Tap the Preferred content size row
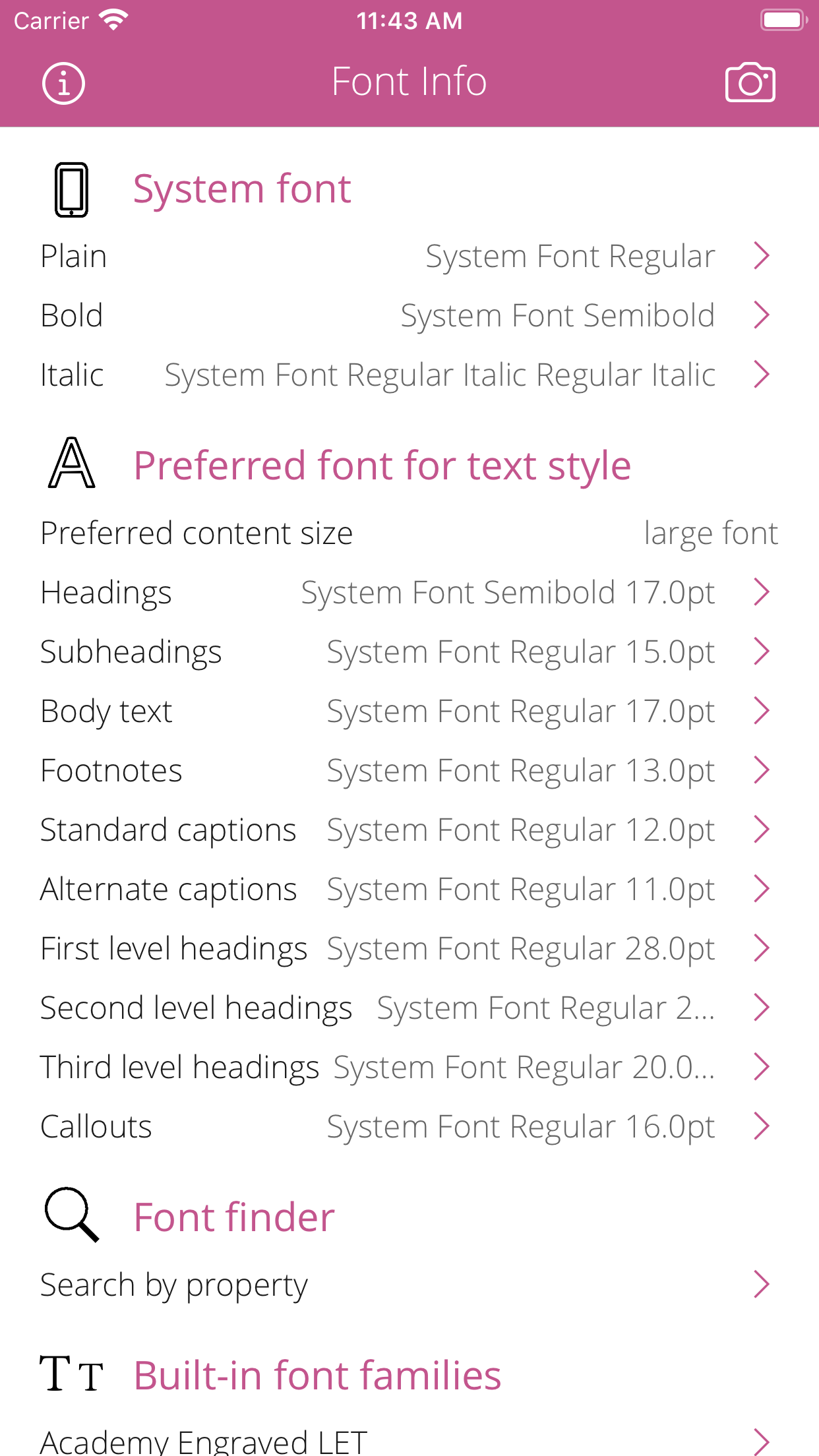Screen dimensions: 819x1456 click(409, 533)
